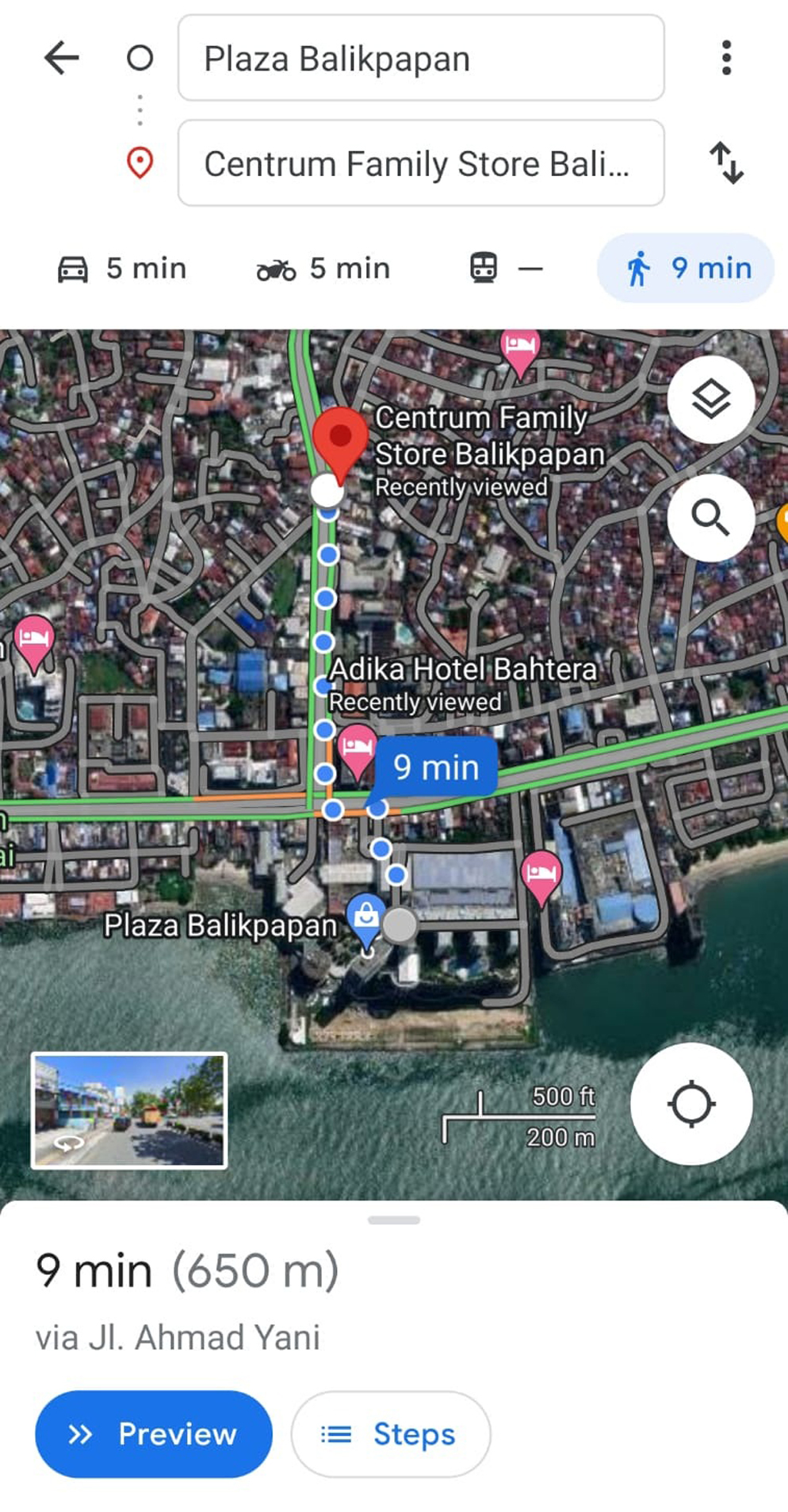Swap start and destination locations
Screen dimensions: 788x1512
pyautogui.click(x=726, y=163)
